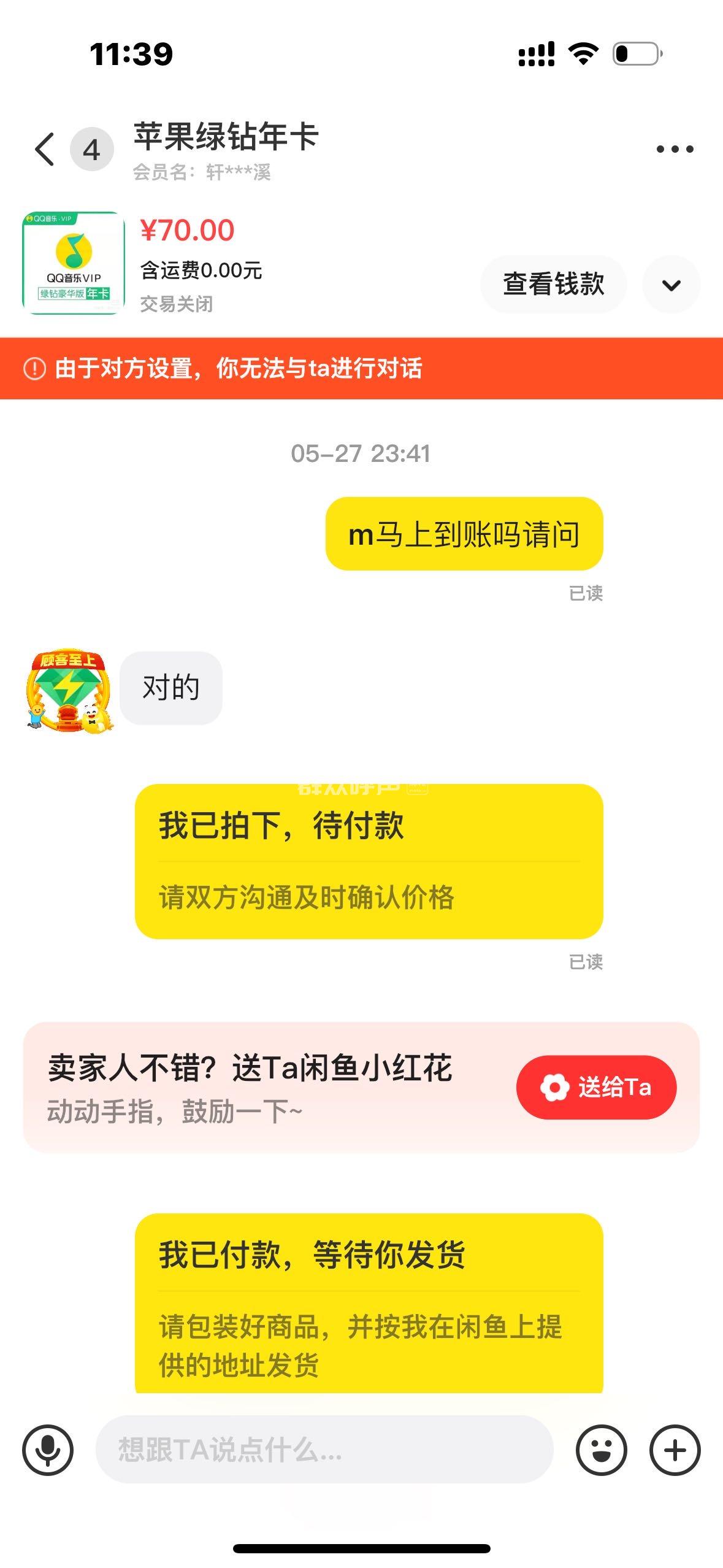This screenshot has width=723, height=1568.
Task: Tap the 查看钱款 button
Action: 553,285
